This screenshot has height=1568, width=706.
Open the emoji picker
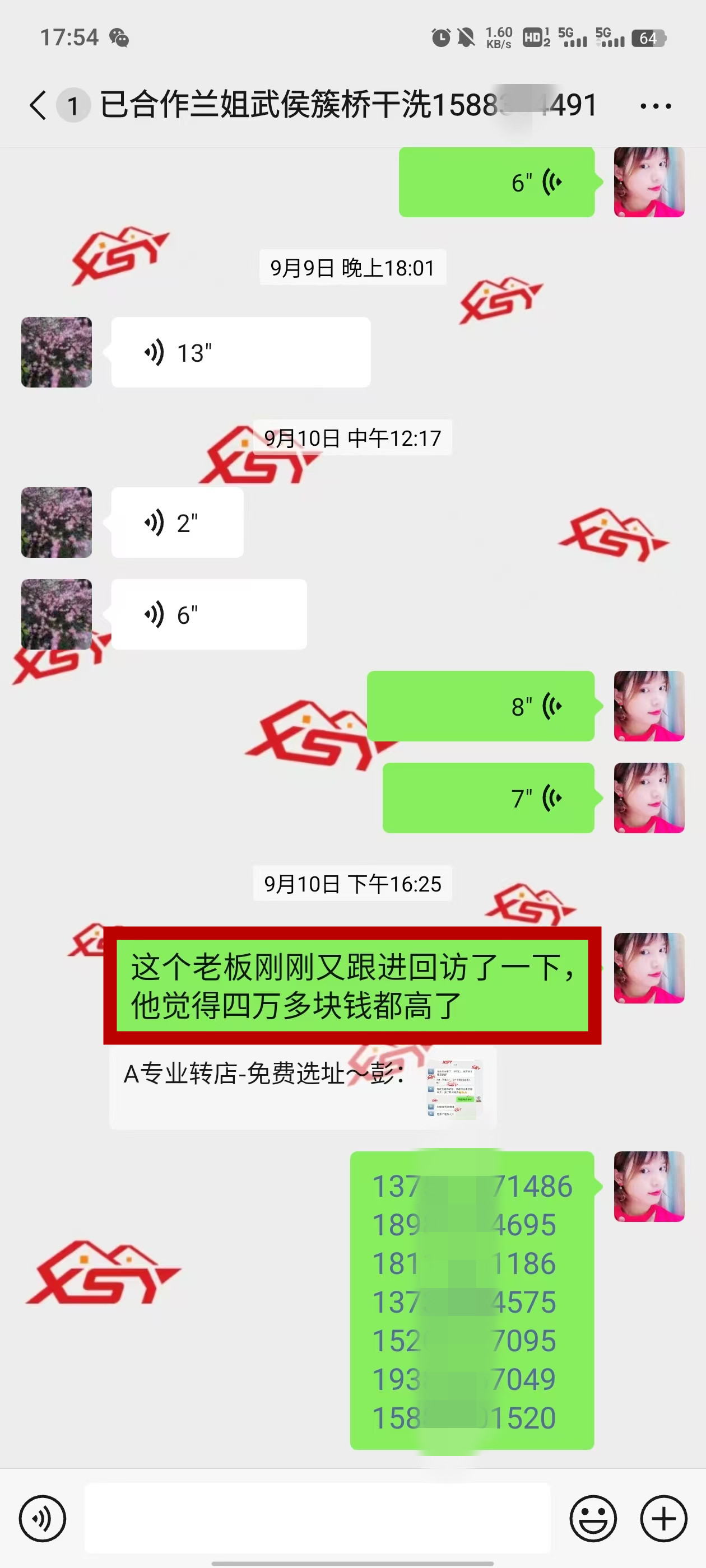pyautogui.click(x=593, y=1518)
